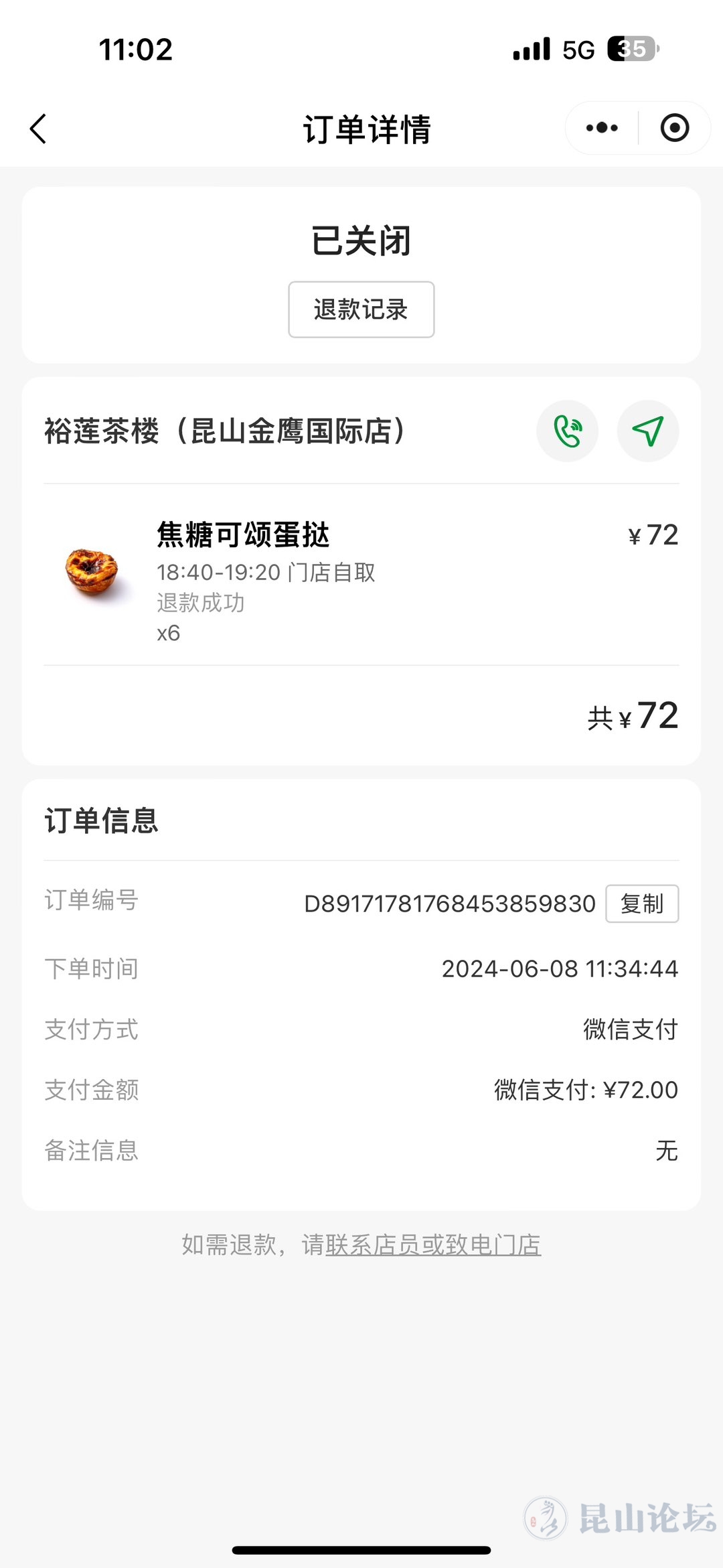
Task: Open the mini program overflow menu
Action: (x=602, y=128)
